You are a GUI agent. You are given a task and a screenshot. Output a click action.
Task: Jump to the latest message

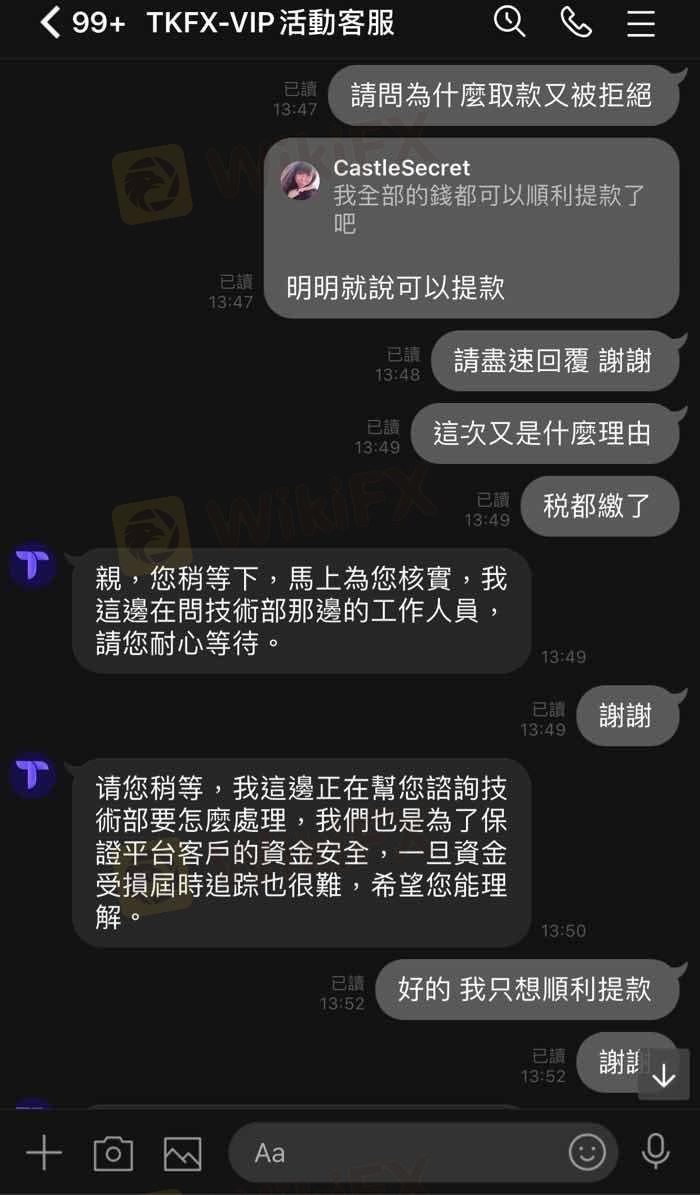point(664,1075)
